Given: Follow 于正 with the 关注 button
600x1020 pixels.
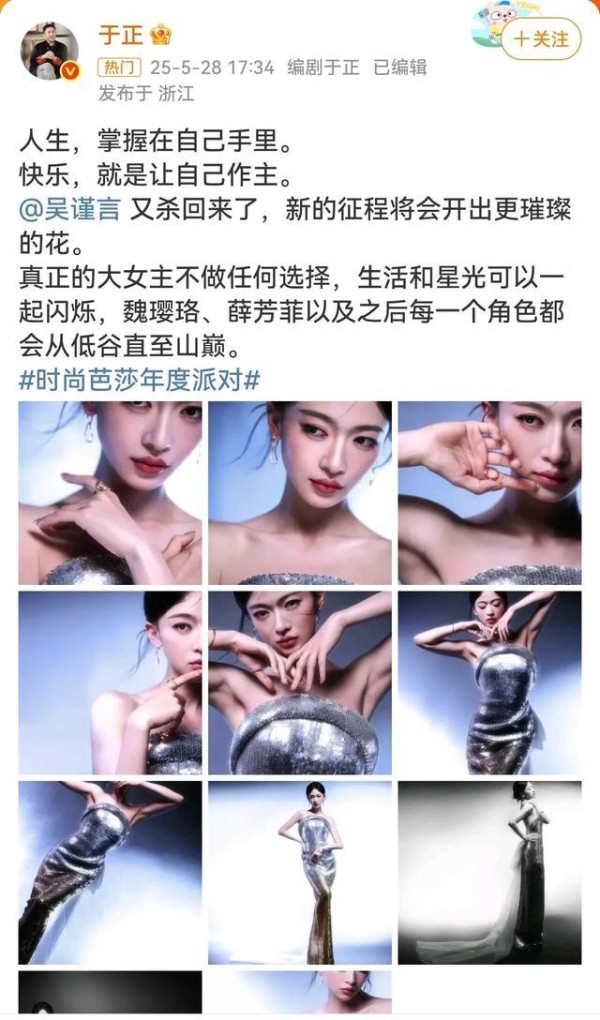Looking at the screenshot, I should [x=541, y=39].
